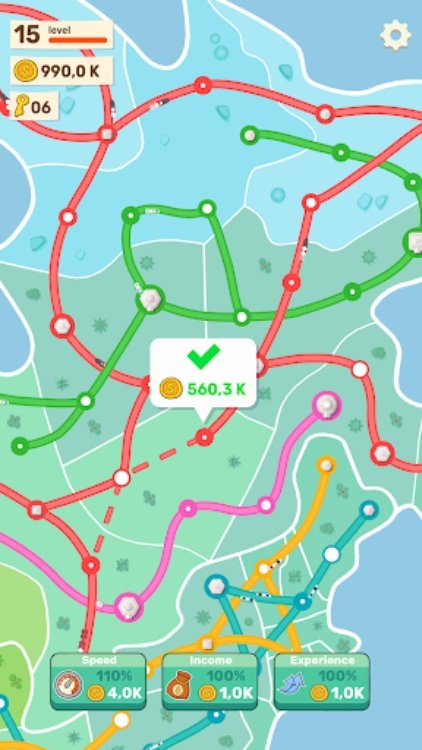Upgrade Speed for 4,0K coins

98,681
